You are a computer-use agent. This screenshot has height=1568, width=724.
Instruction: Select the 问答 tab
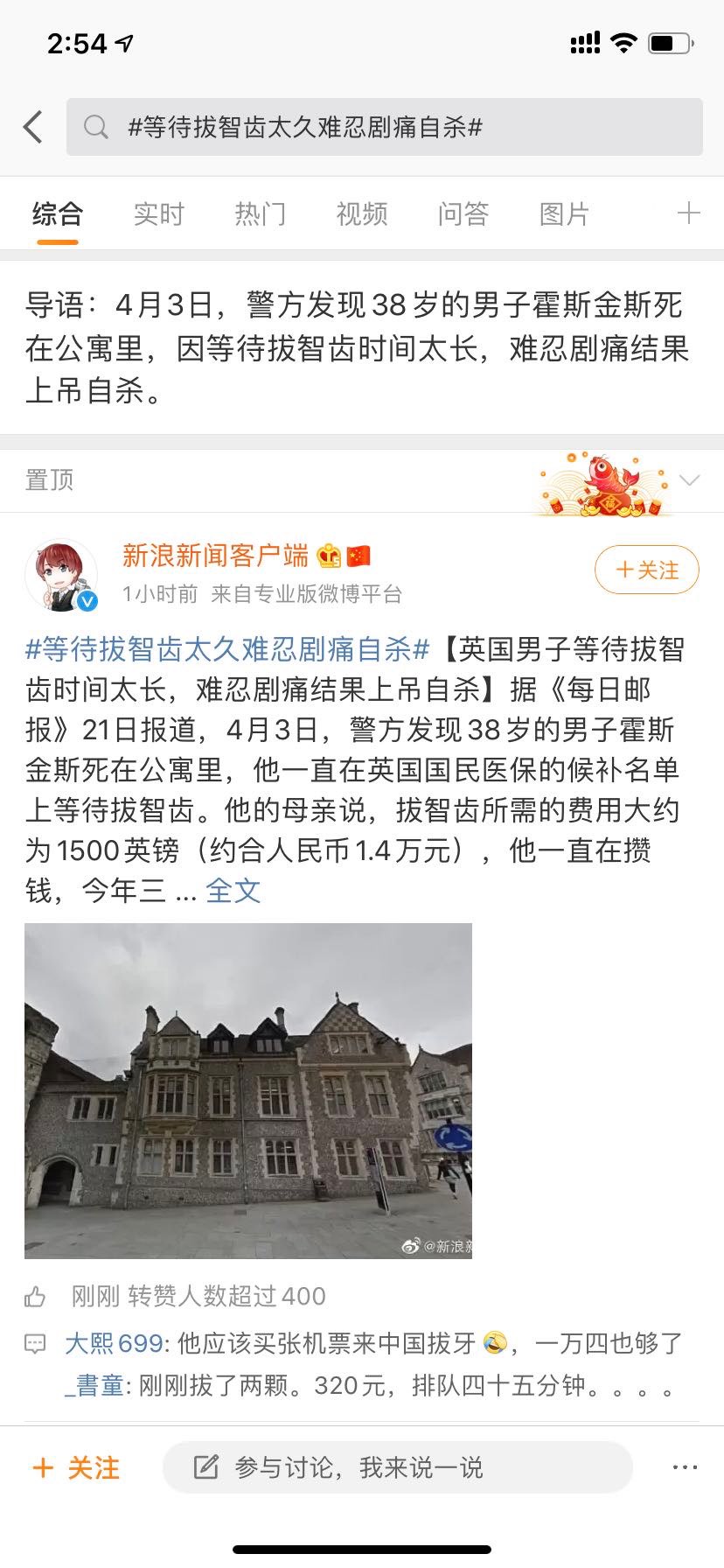(x=463, y=213)
